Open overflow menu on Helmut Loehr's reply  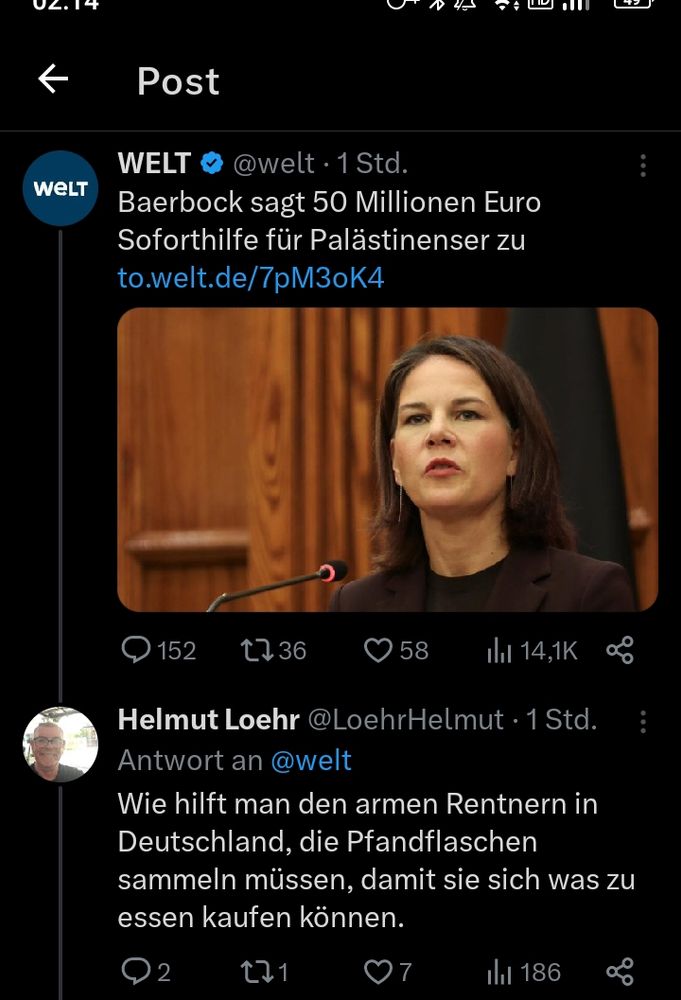click(x=643, y=721)
